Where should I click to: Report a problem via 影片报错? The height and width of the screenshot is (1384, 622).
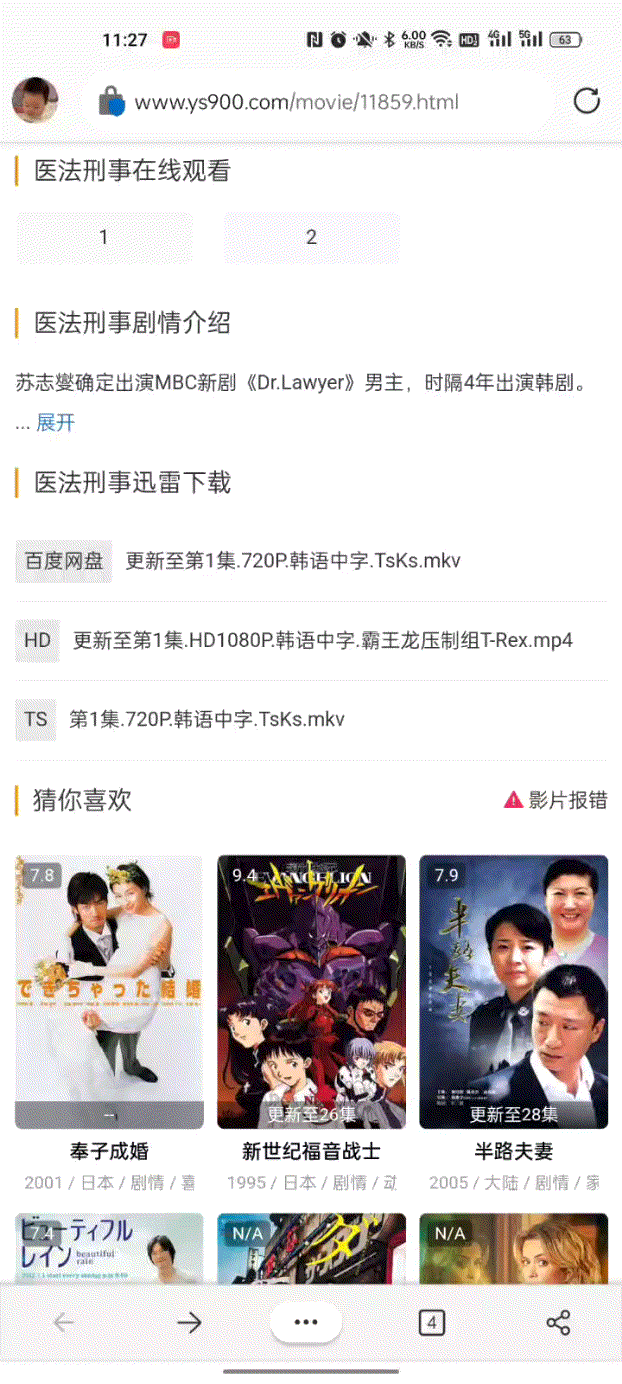coord(556,800)
